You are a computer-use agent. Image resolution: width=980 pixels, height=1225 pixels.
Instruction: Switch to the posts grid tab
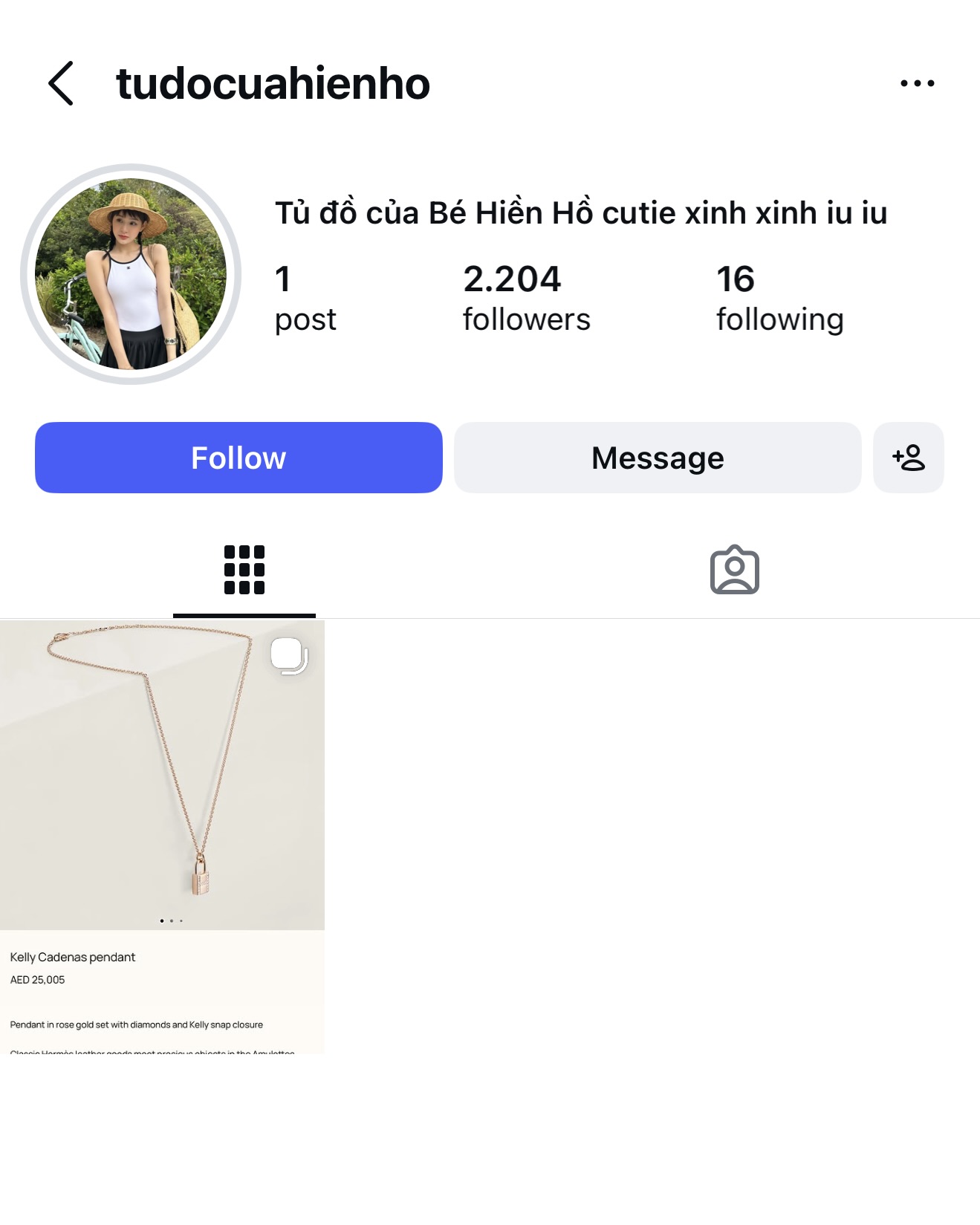click(x=244, y=570)
